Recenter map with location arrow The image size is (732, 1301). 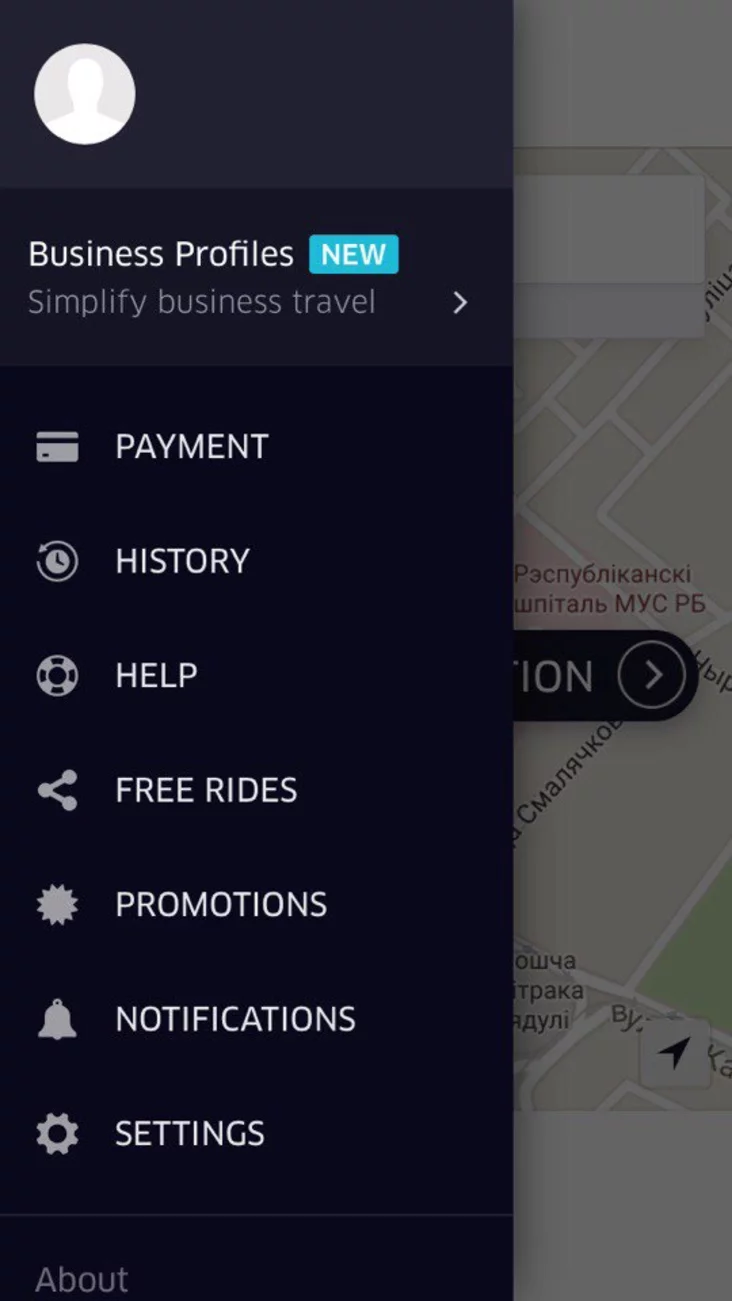(x=676, y=1053)
